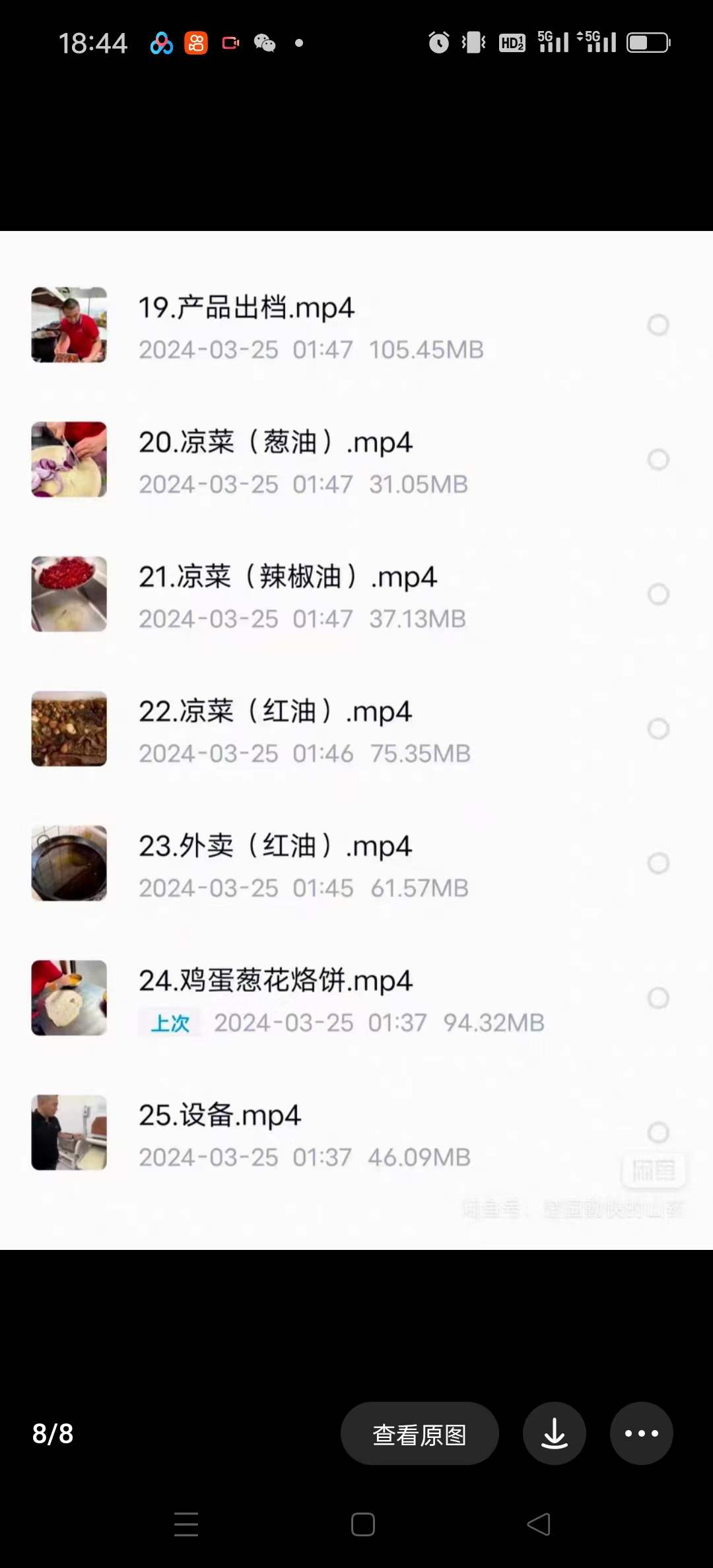Select the circle next to 19.产品出档.mp4
The image size is (713, 1568).
[658, 325]
